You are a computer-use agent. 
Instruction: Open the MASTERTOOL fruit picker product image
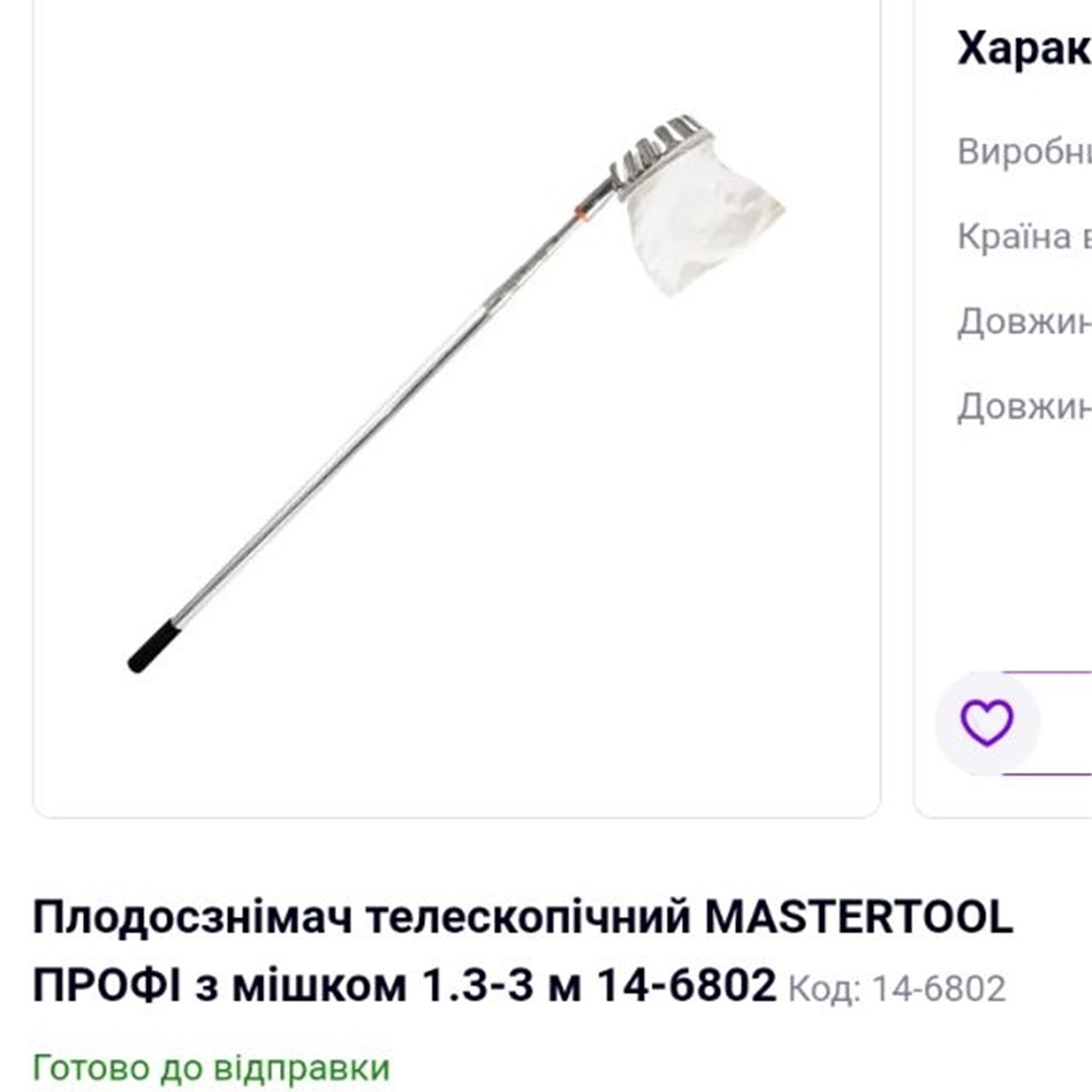pos(456,401)
